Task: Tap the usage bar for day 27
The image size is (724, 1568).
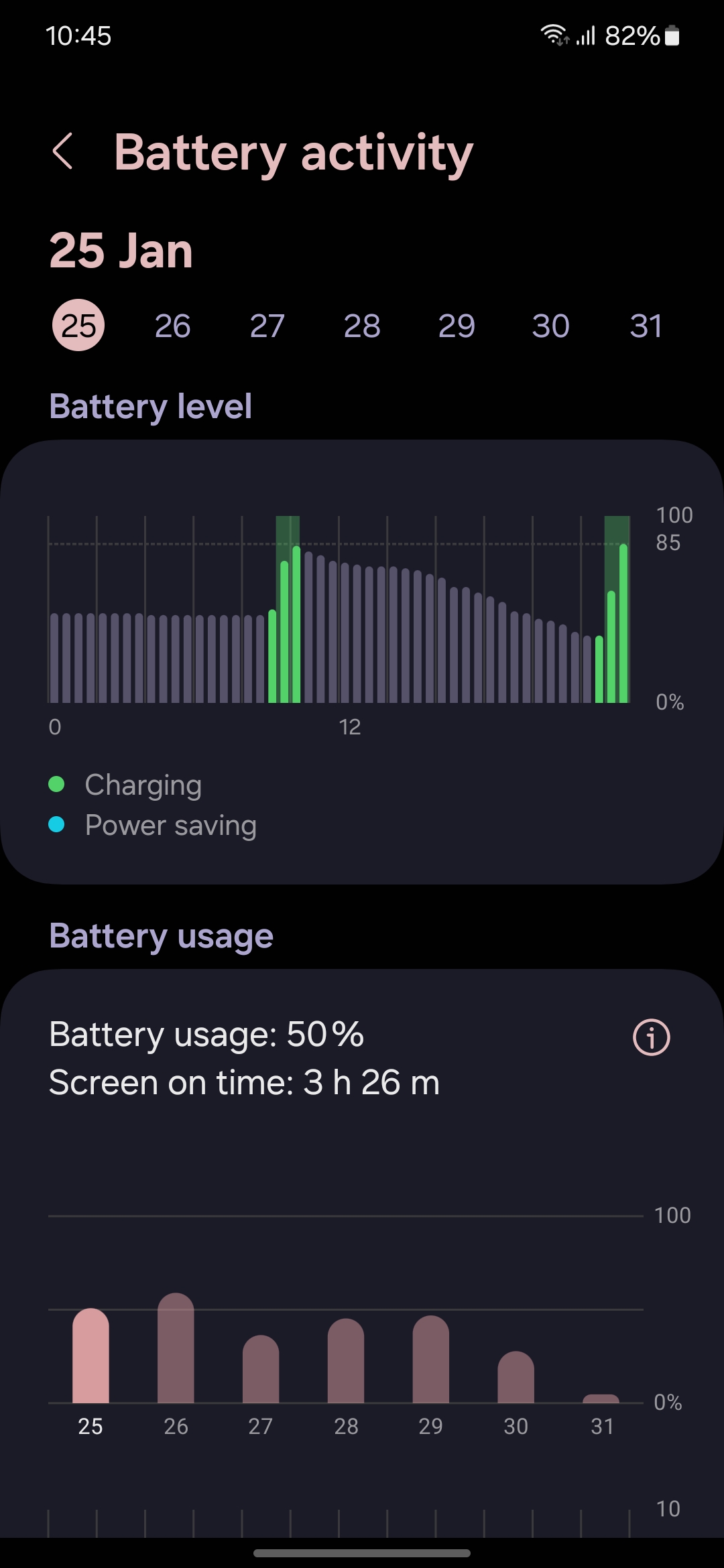Action: tap(261, 1370)
